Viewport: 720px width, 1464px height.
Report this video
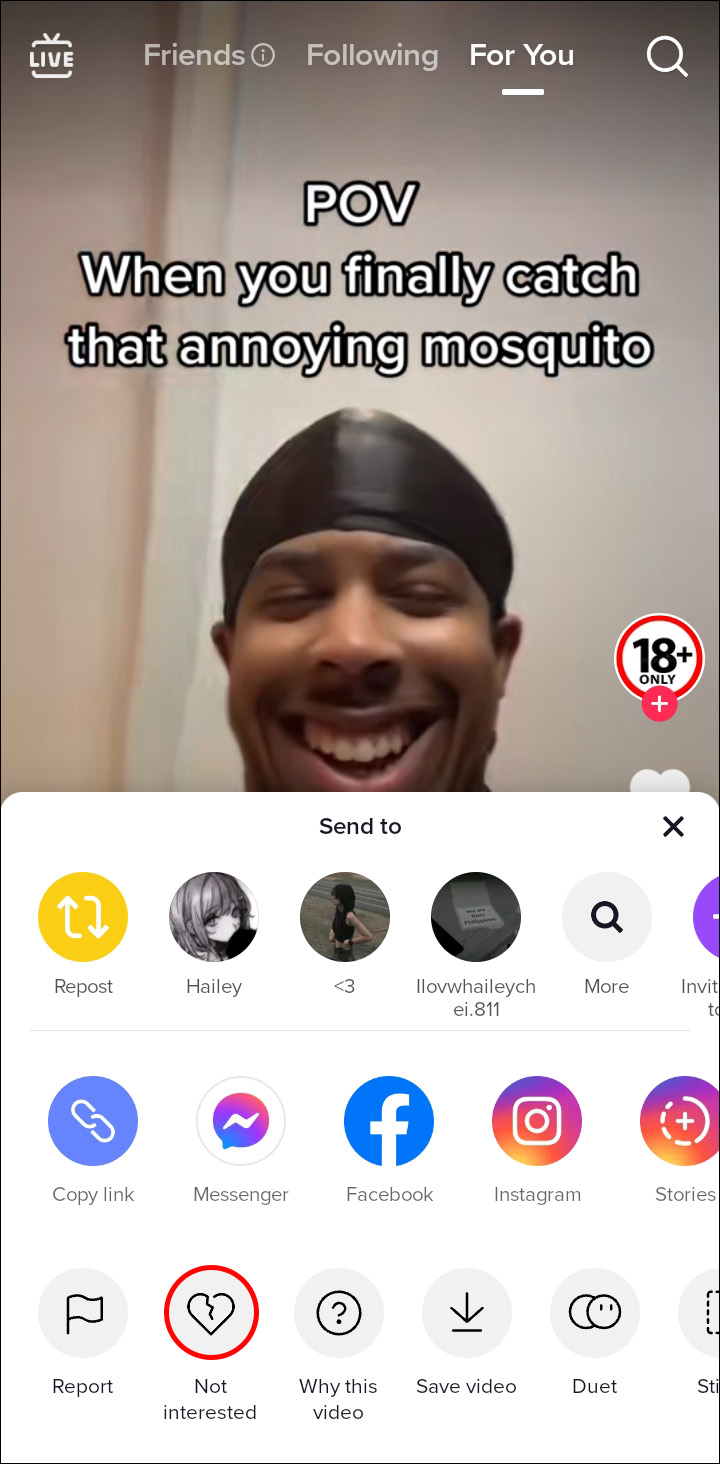point(83,1313)
